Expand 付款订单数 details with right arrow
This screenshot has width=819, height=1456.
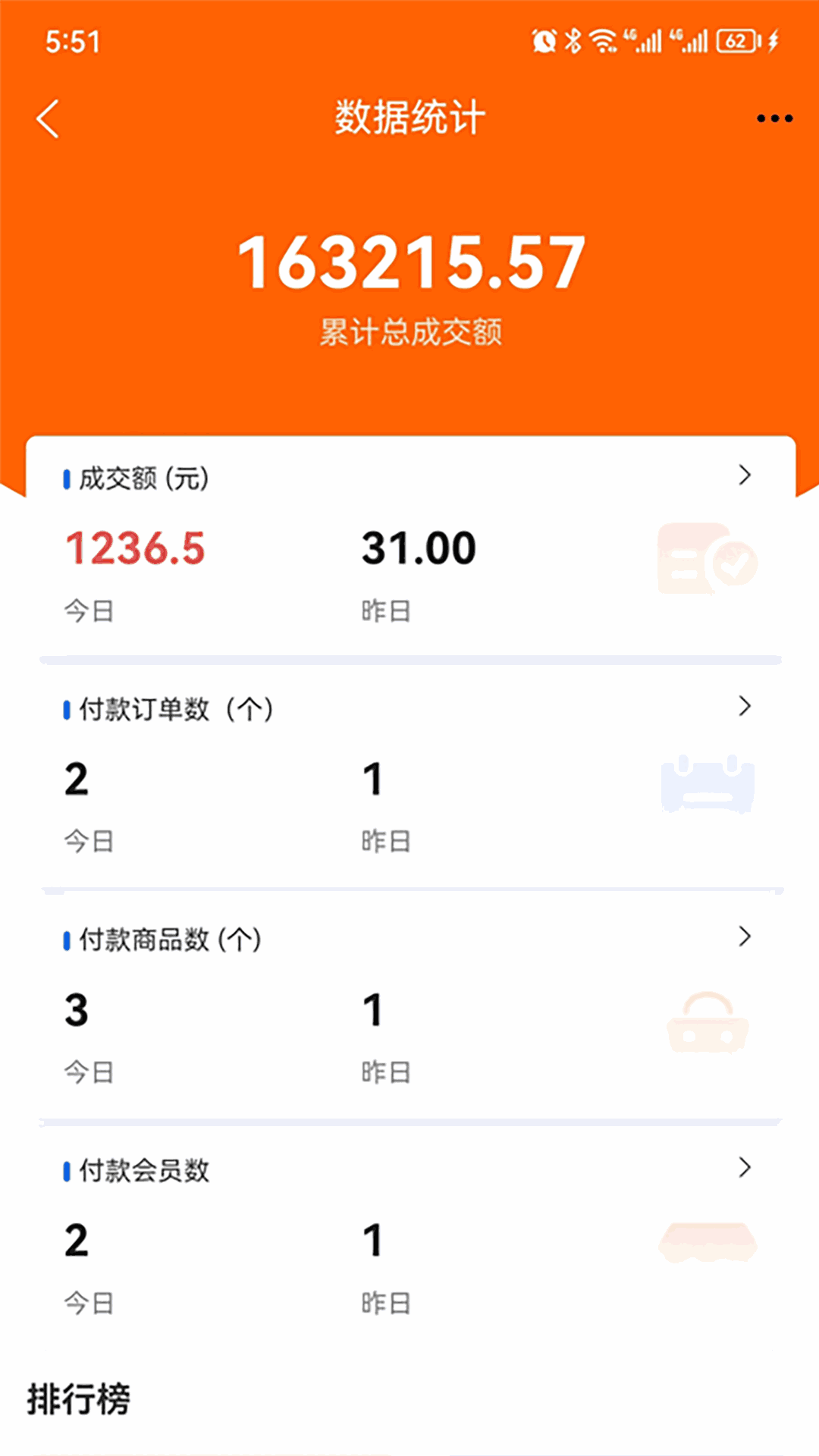tap(745, 707)
